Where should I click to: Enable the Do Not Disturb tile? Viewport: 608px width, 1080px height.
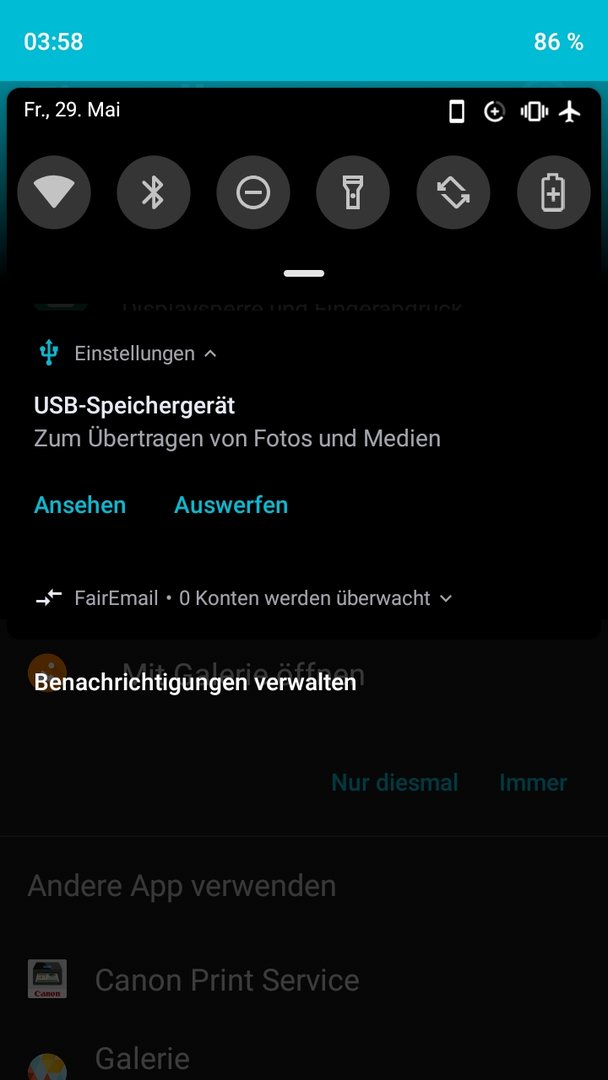(x=253, y=192)
